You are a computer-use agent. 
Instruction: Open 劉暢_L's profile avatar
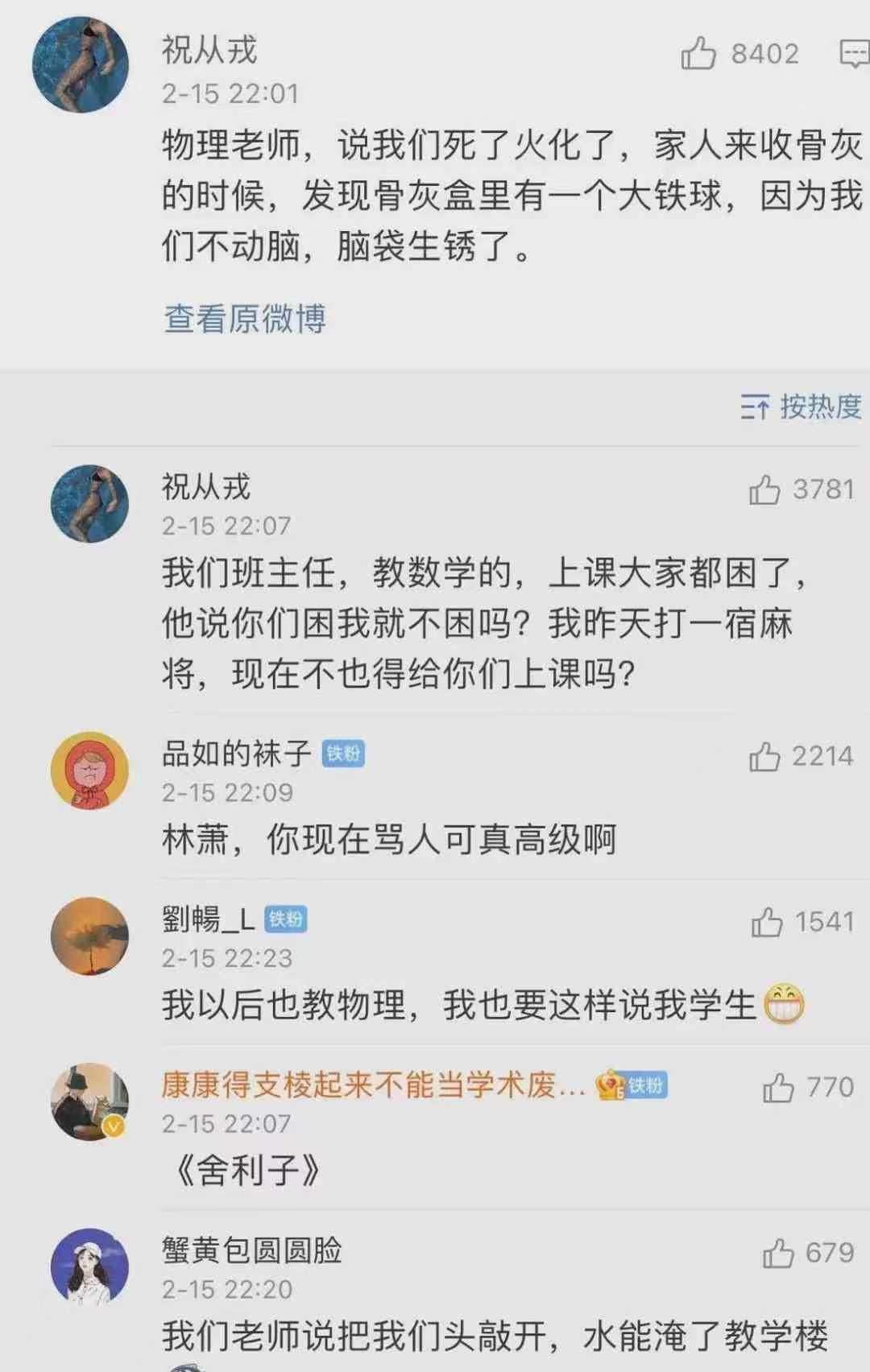point(89,936)
